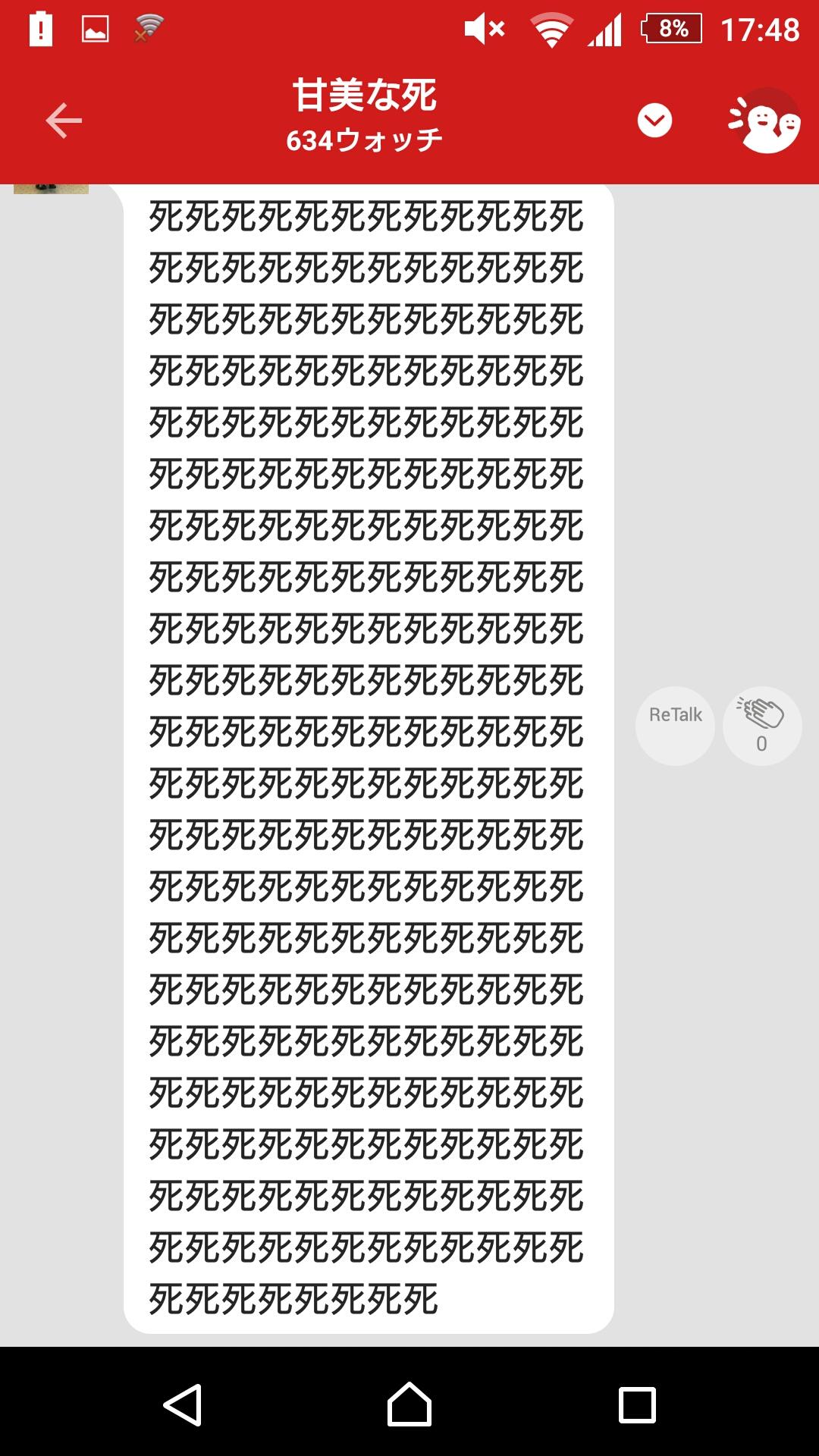The width and height of the screenshot is (819, 1456).
Task: Open talk options via the circular chevron
Action: click(654, 120)
